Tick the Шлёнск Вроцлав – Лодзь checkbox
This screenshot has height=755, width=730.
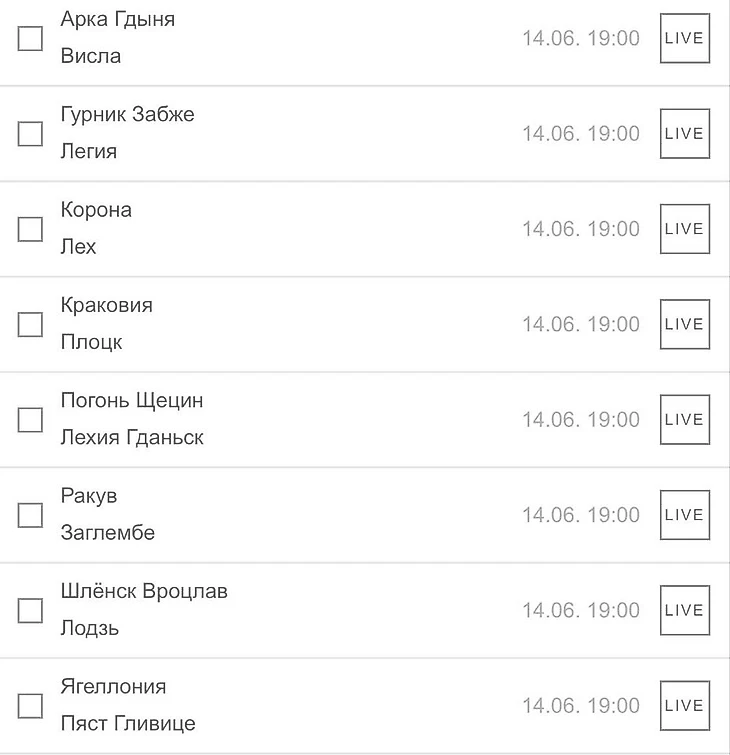pos(31,610)
